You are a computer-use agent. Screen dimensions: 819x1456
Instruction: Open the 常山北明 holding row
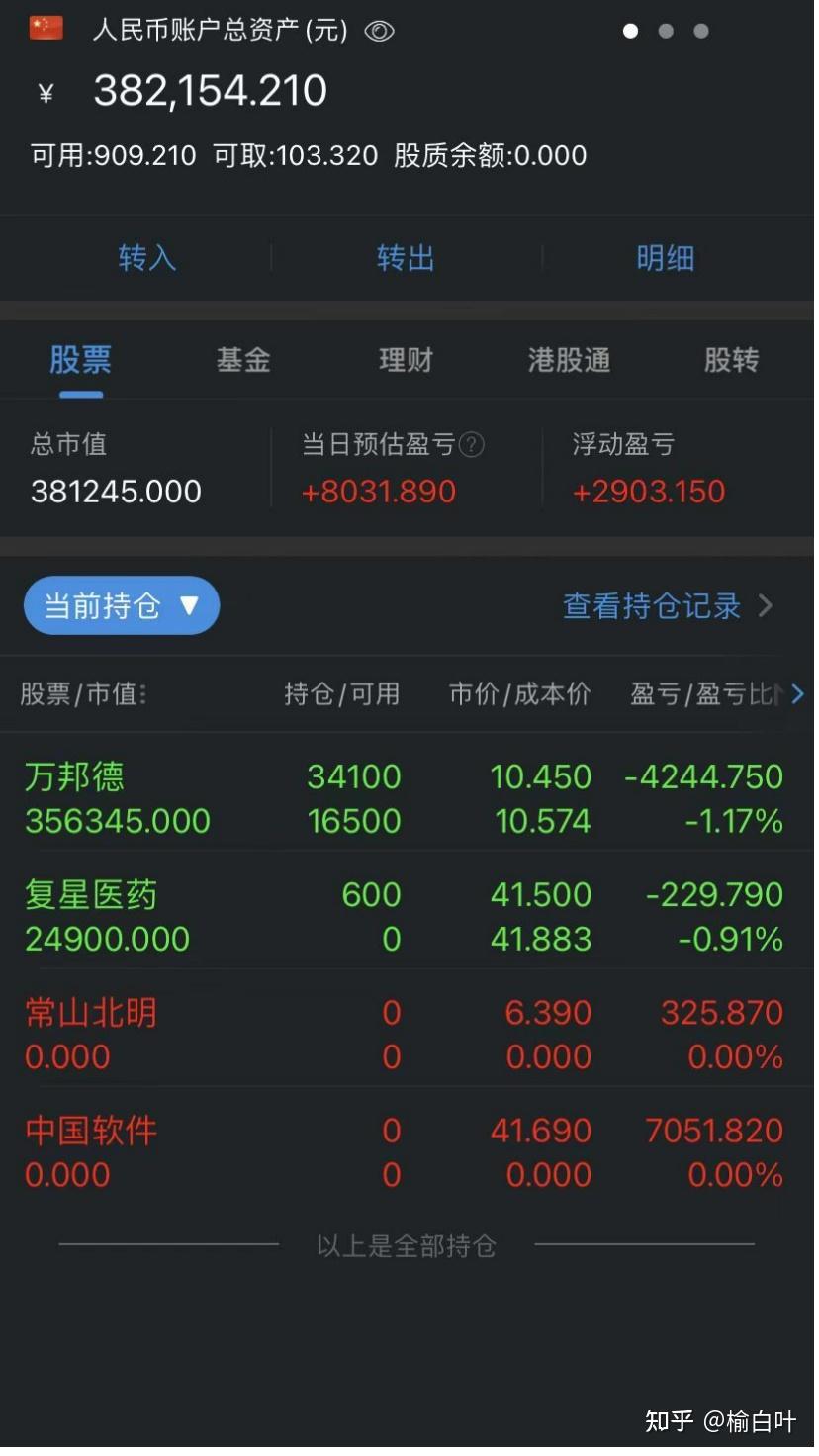coord(406,1034)
